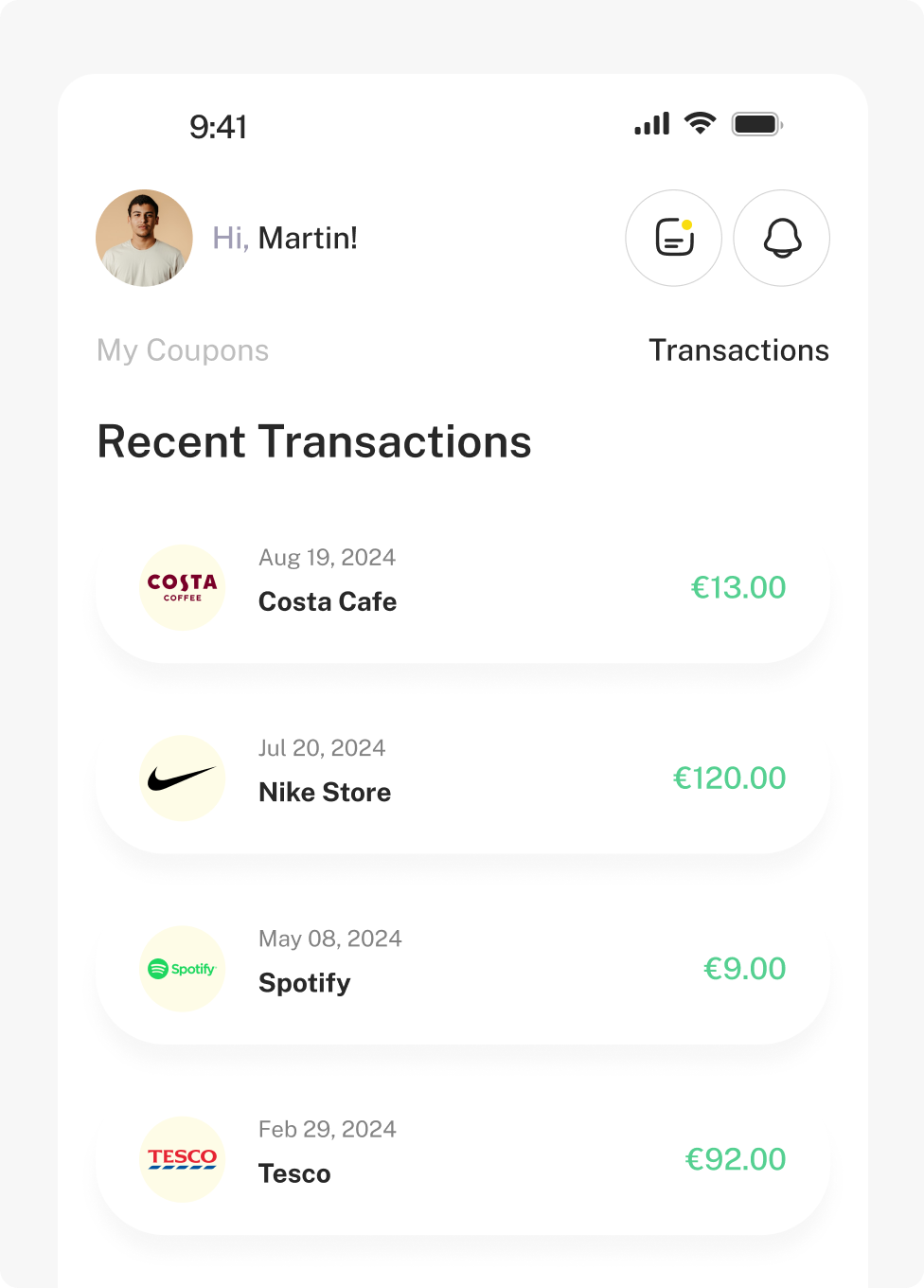Open the Nike Store transaction entry
Viewport: 924px width, 1288px height.
tap(462, 778)
